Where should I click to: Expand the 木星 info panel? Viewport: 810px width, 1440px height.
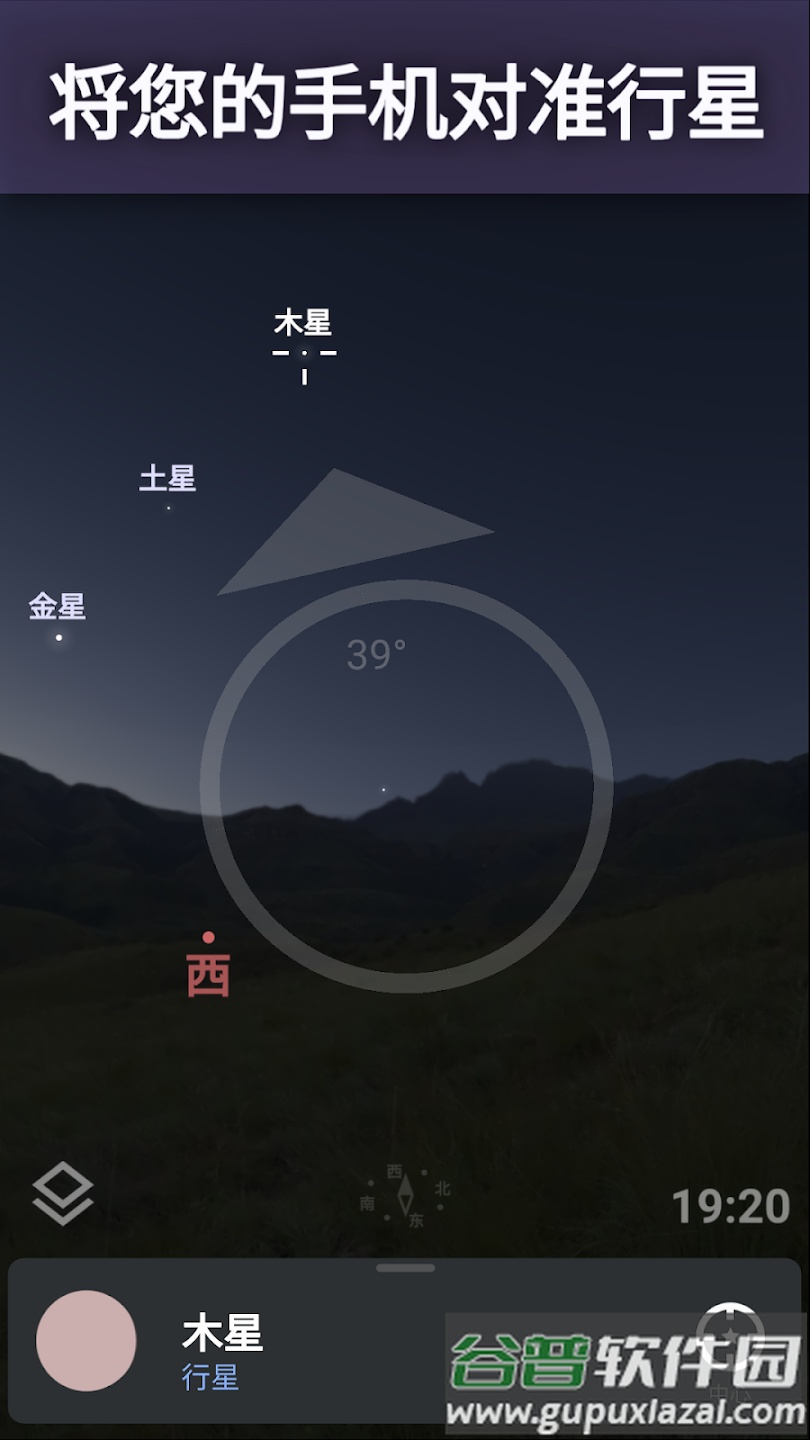pyautogui.click(x=405, y=1268)
